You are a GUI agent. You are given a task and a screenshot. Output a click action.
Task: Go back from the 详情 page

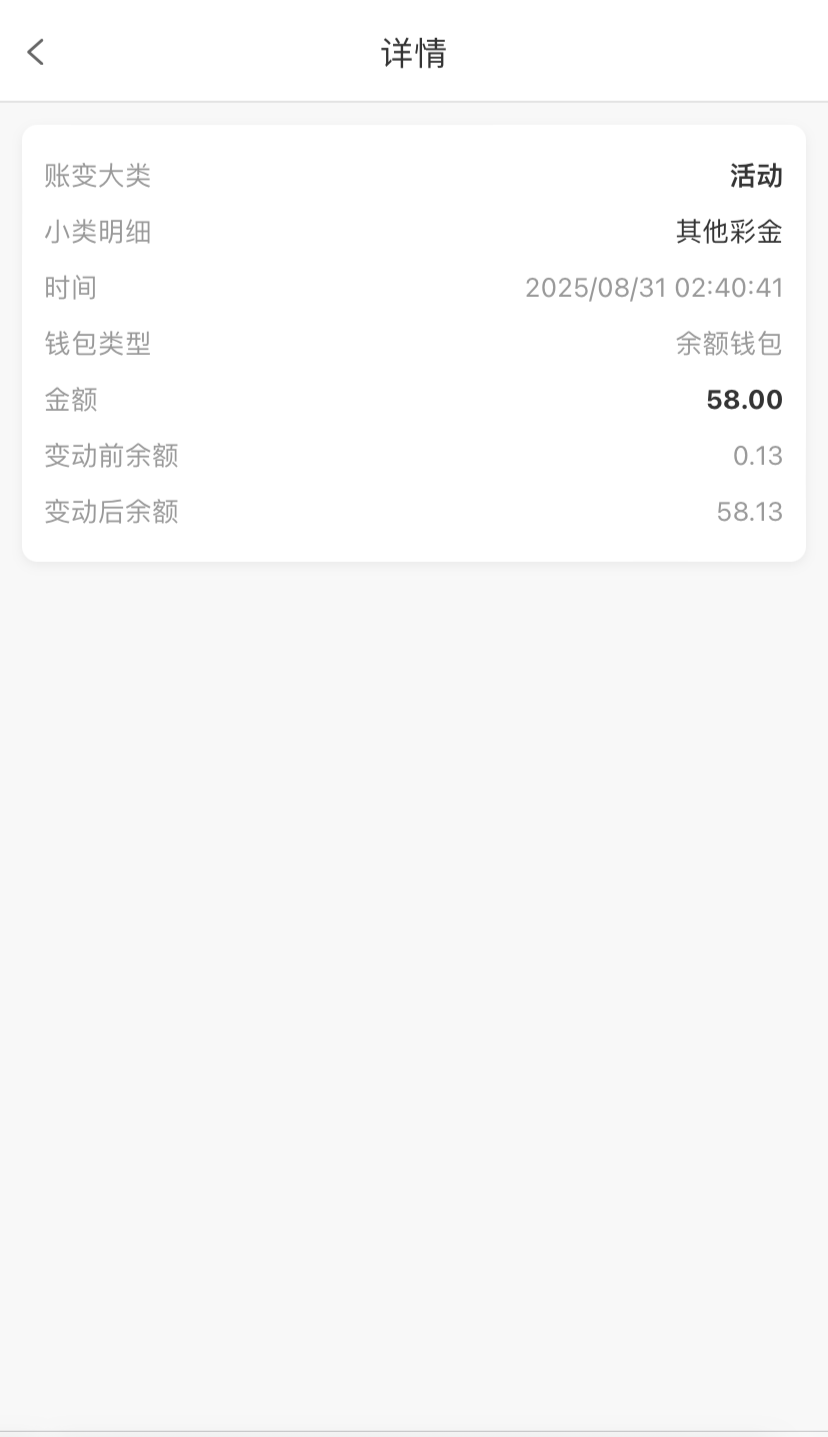pos(36,52)
